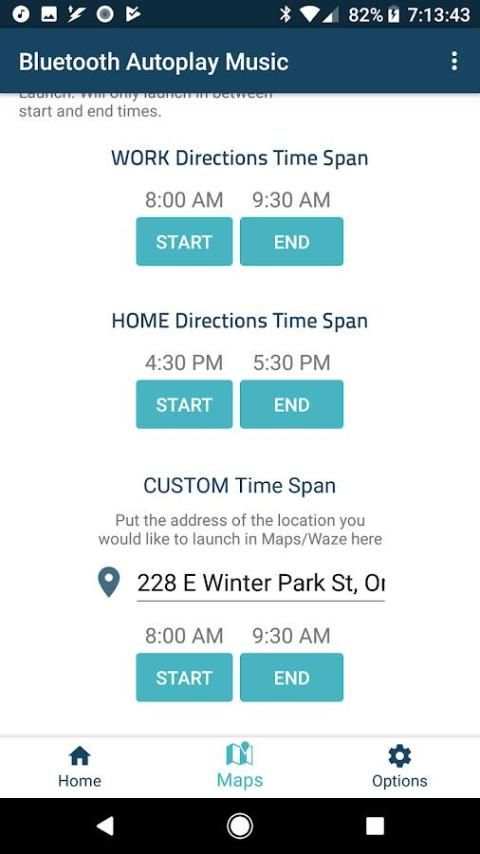Go to the Options tab
The height and width of the screenshot is (854, 480).
[400, 767]
